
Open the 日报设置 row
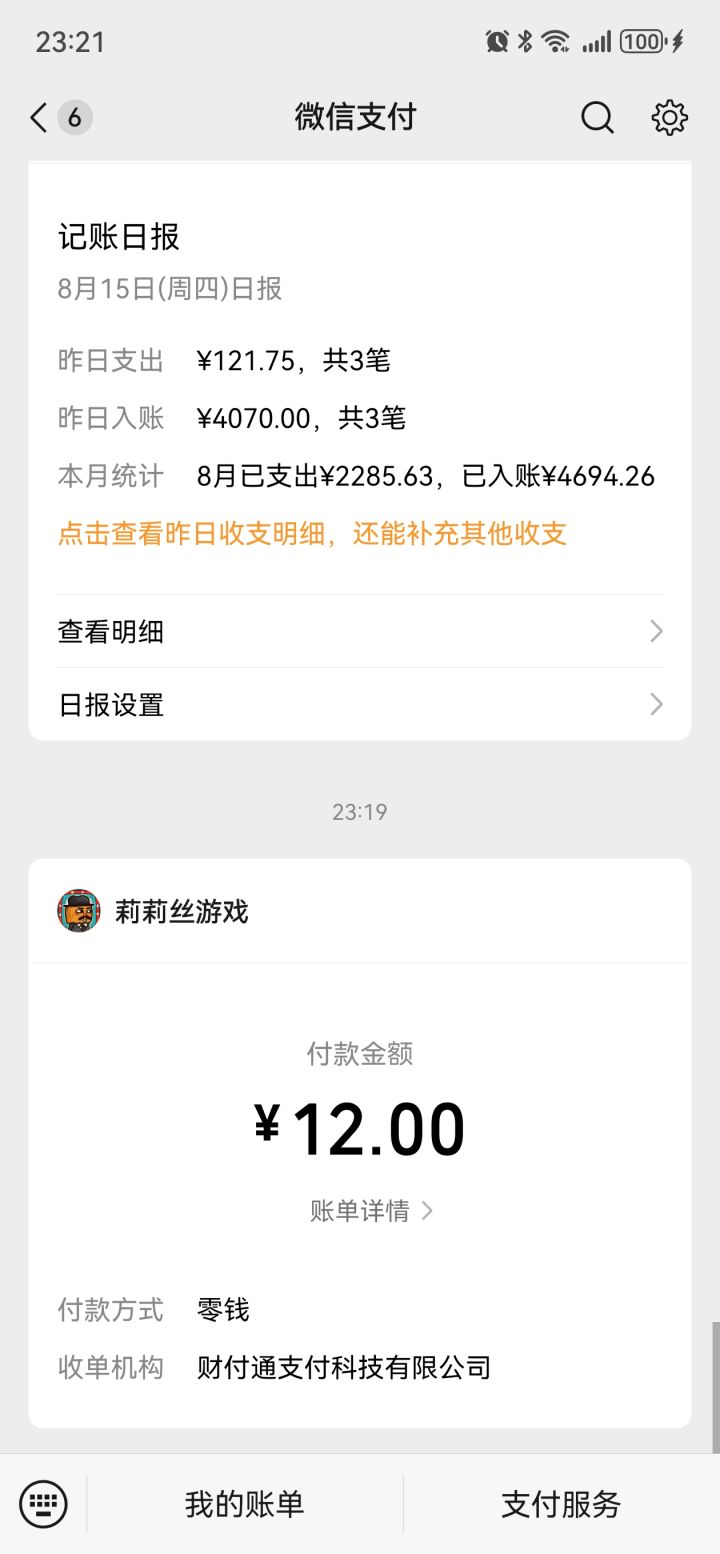[x=360, y=705]
